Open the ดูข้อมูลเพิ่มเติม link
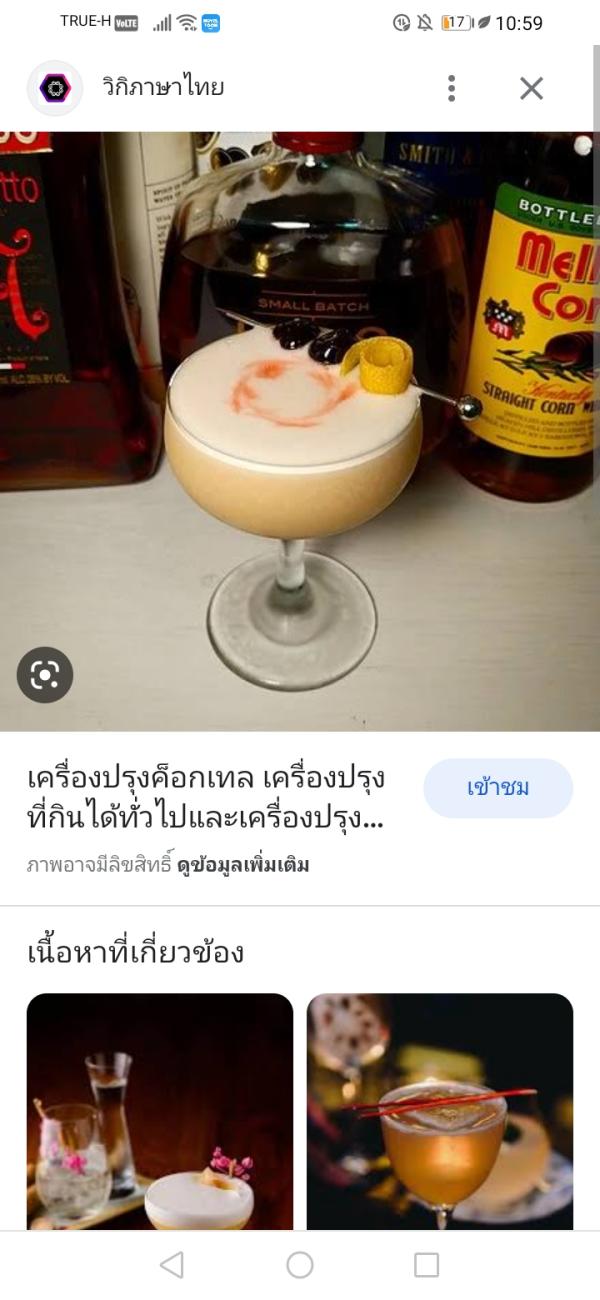The height and width of the screenshot is (1300, 600). click(243, 865)
